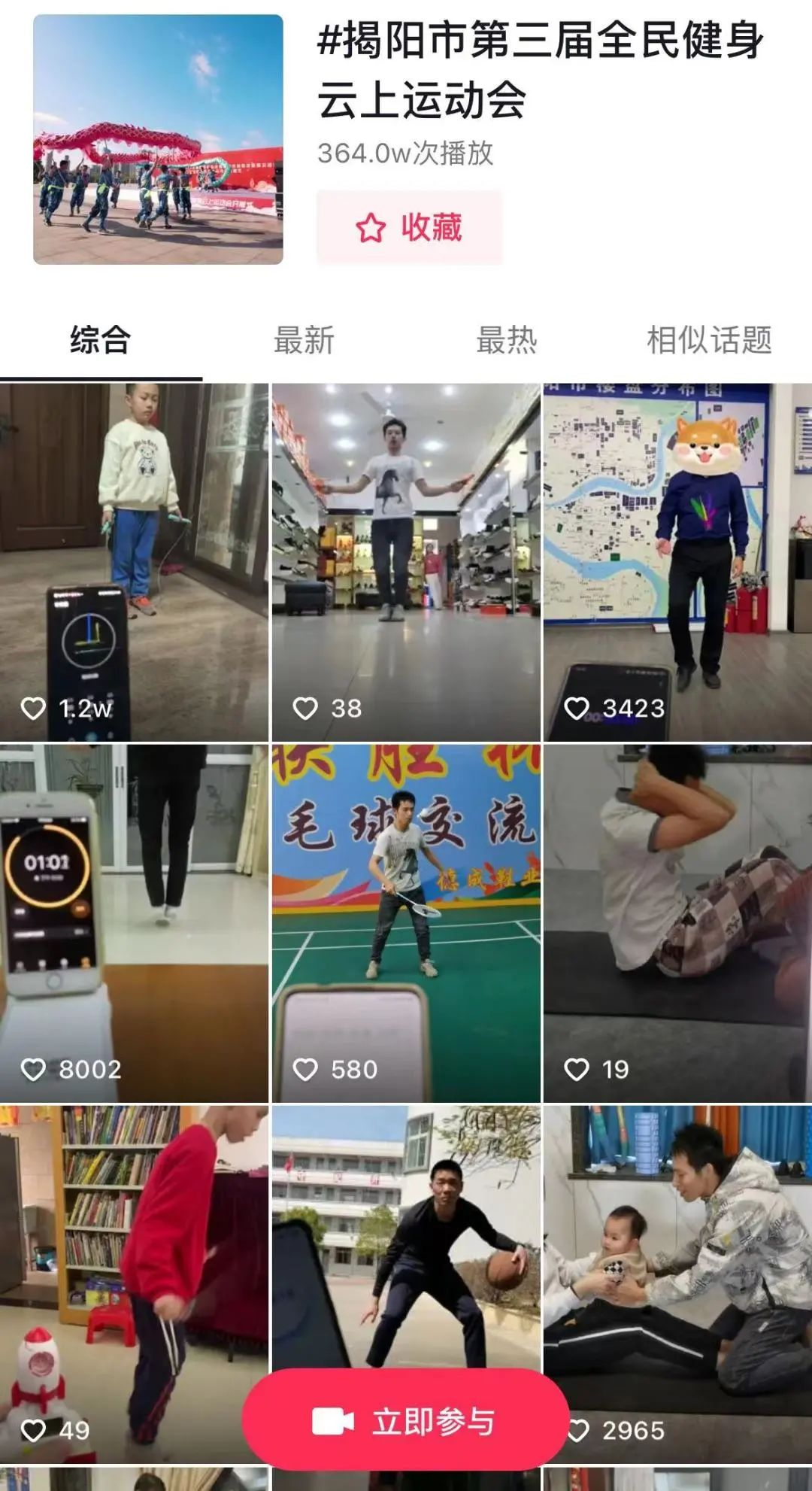Play the stopwatch video with 8002 likes
Image resolution: width=812 pixels, height=1491 pixels.
tap(134, 923)
